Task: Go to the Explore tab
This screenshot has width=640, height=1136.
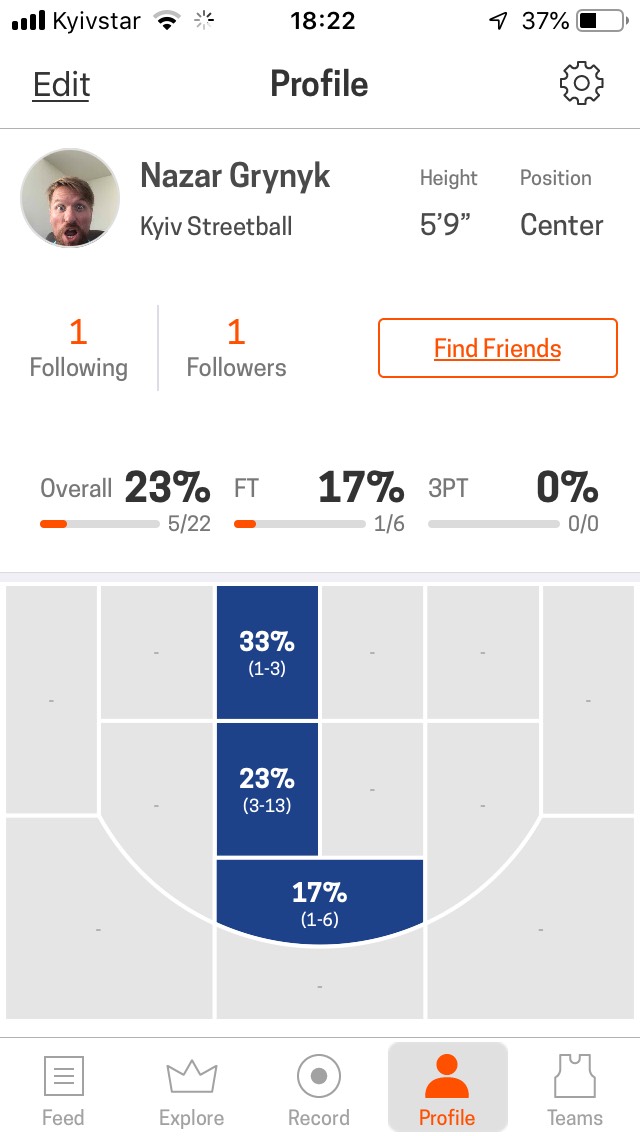Action: [191, 1090]
